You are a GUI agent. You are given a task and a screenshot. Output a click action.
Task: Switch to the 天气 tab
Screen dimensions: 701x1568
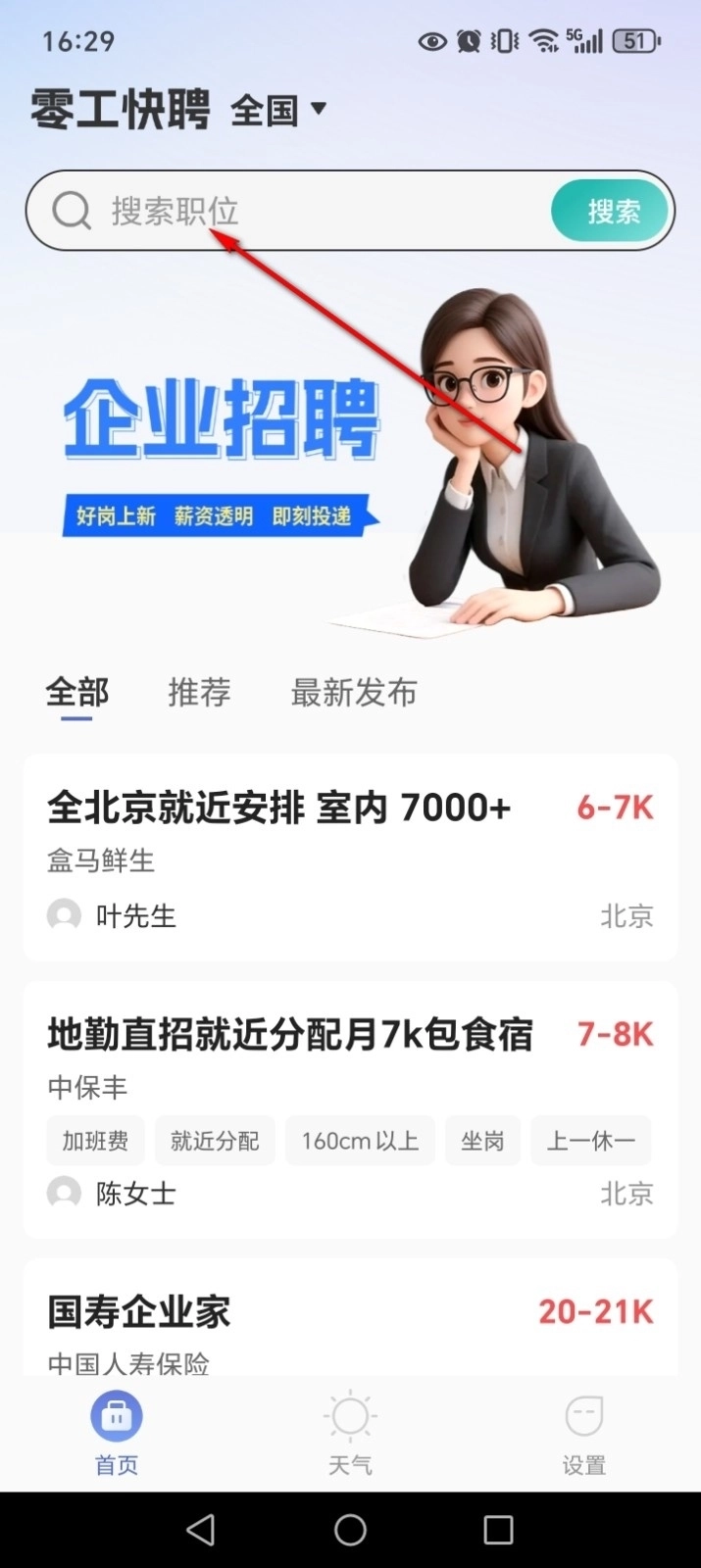pyautogui.click(x=350, y=1434)
